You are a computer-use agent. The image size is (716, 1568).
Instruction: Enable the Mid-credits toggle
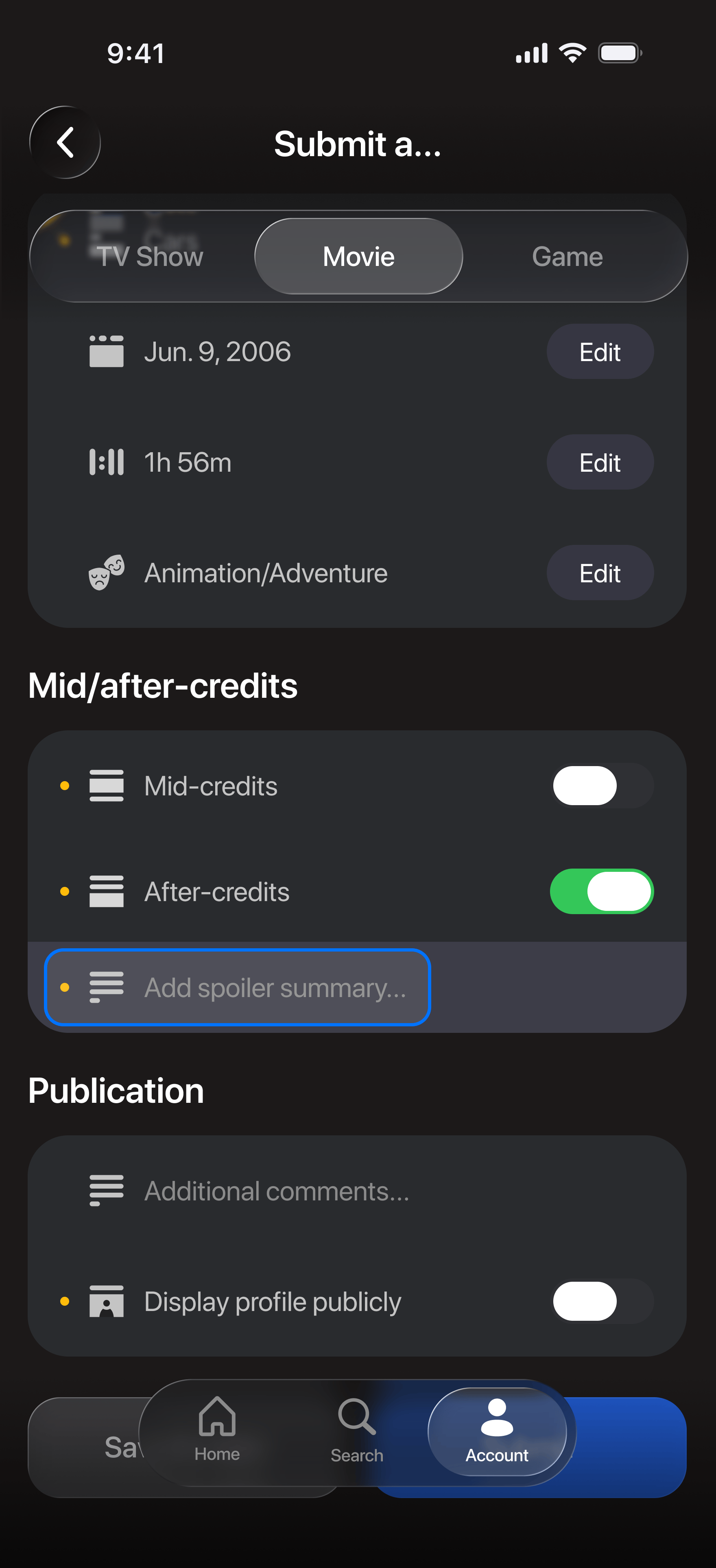coord(602,785)
